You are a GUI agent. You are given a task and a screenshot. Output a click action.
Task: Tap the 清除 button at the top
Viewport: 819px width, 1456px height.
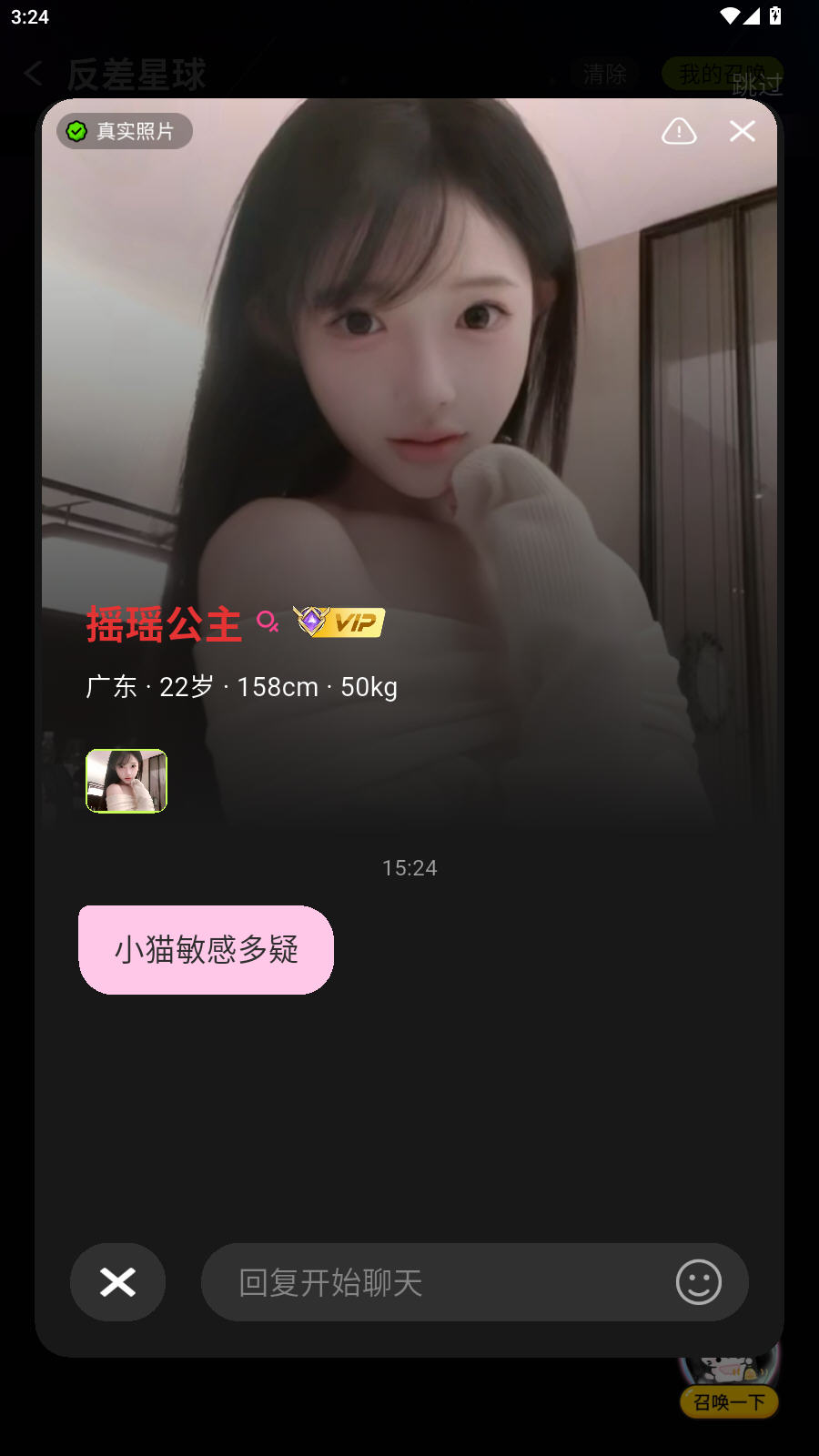point(603,74)
